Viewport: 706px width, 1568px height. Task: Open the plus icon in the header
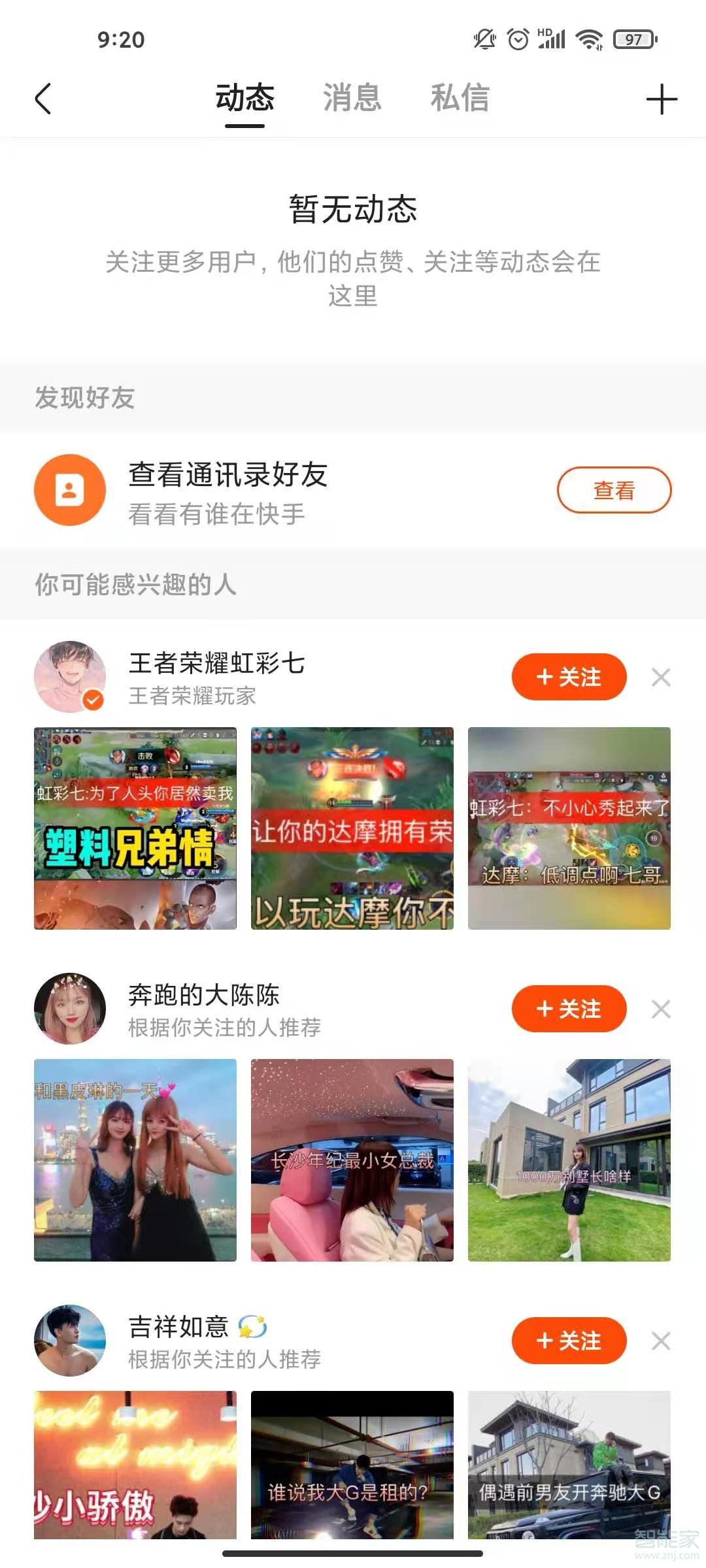(661, 99)
